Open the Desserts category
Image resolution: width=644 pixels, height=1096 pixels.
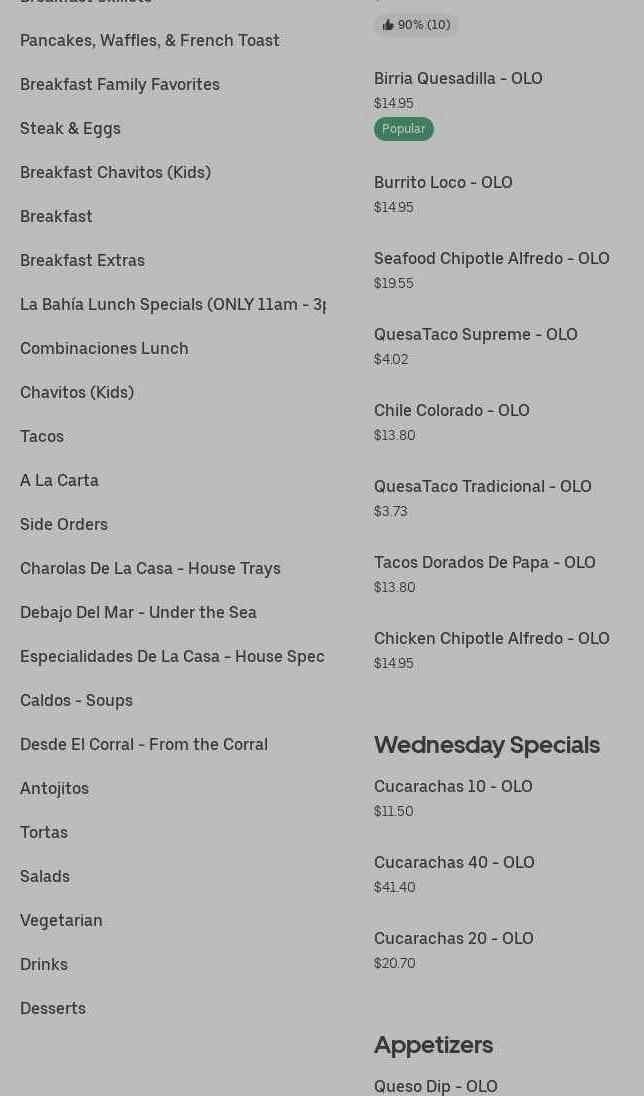(x=53, y=1008)
